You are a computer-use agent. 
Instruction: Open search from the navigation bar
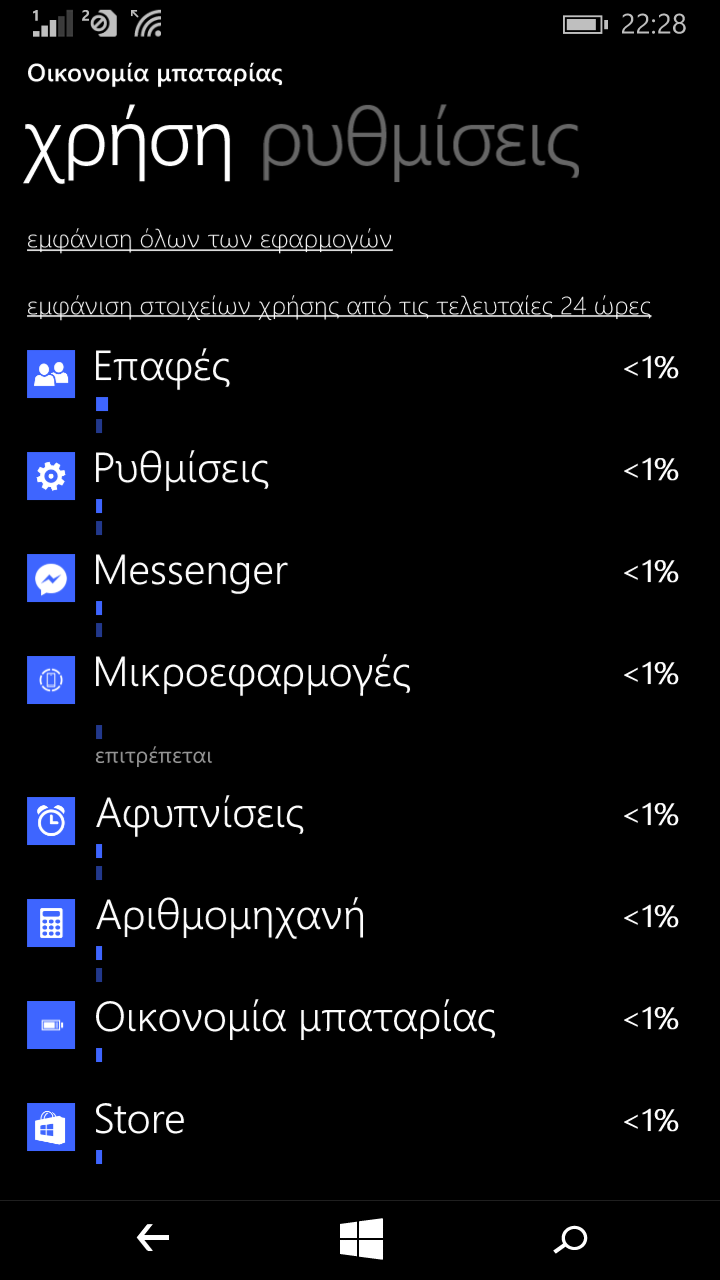click(570, 1240)
